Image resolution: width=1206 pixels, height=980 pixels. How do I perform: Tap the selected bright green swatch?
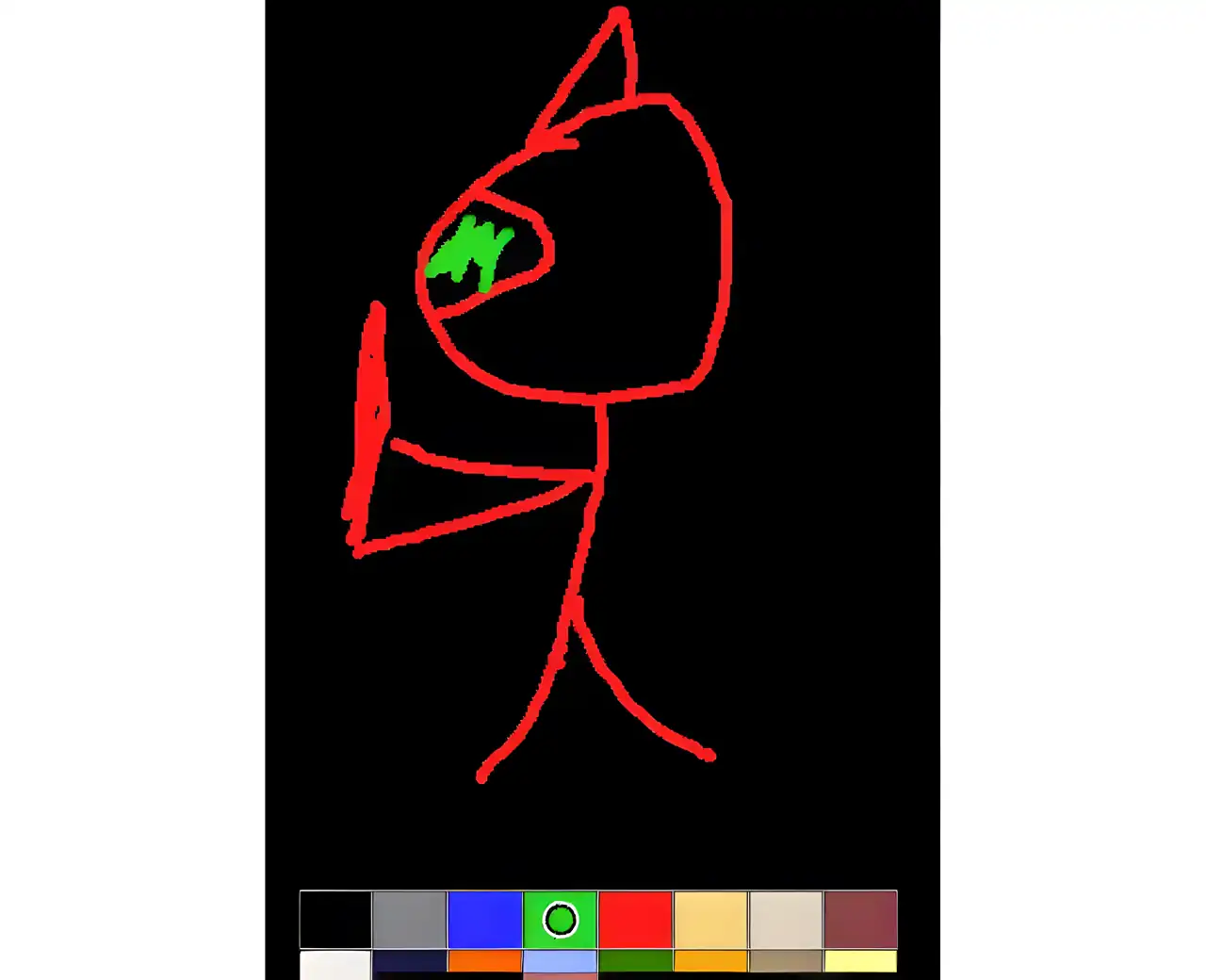[x=561, y=919]
